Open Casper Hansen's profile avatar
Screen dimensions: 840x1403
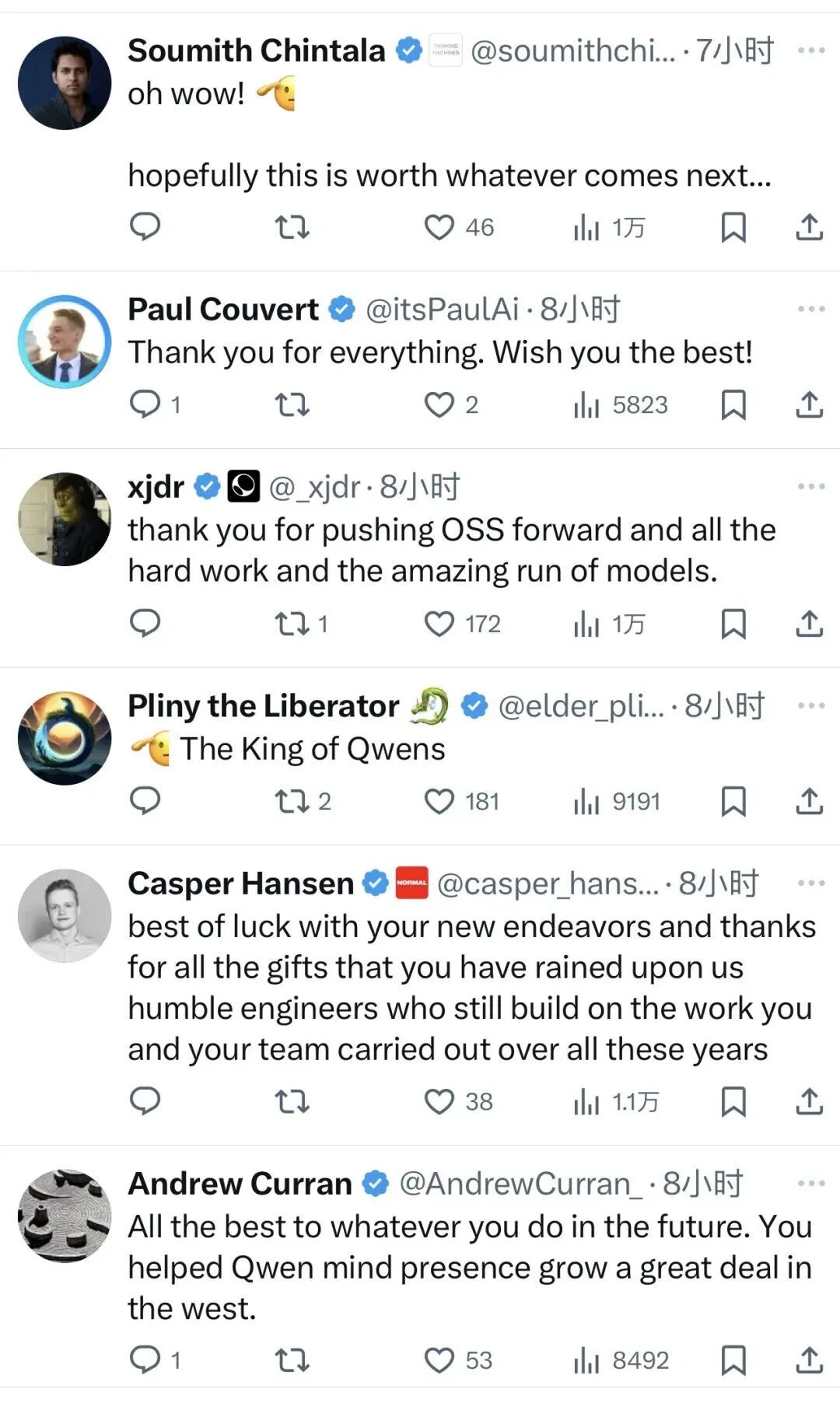(x=65, y=916)
